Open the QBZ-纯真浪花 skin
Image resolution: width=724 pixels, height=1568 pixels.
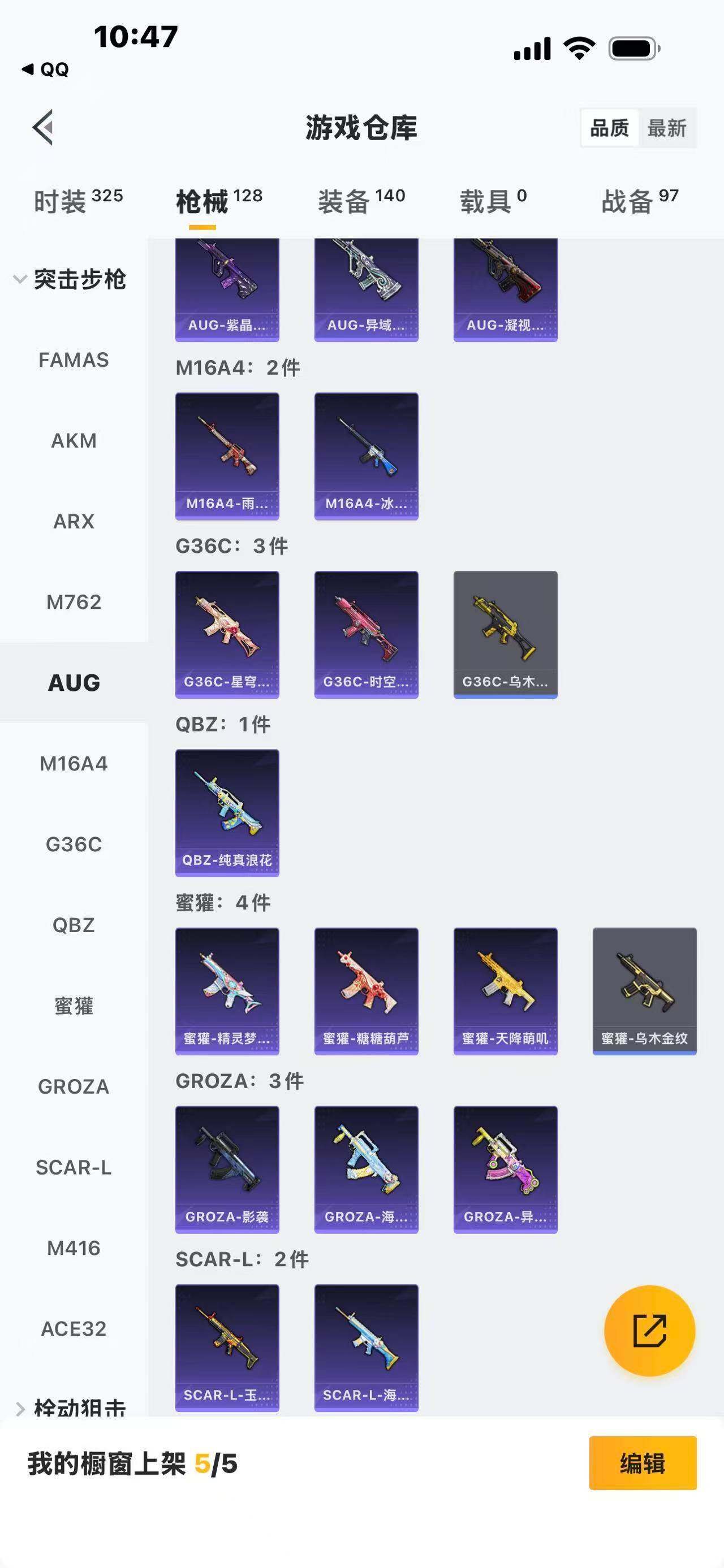(x=227, y=813)
